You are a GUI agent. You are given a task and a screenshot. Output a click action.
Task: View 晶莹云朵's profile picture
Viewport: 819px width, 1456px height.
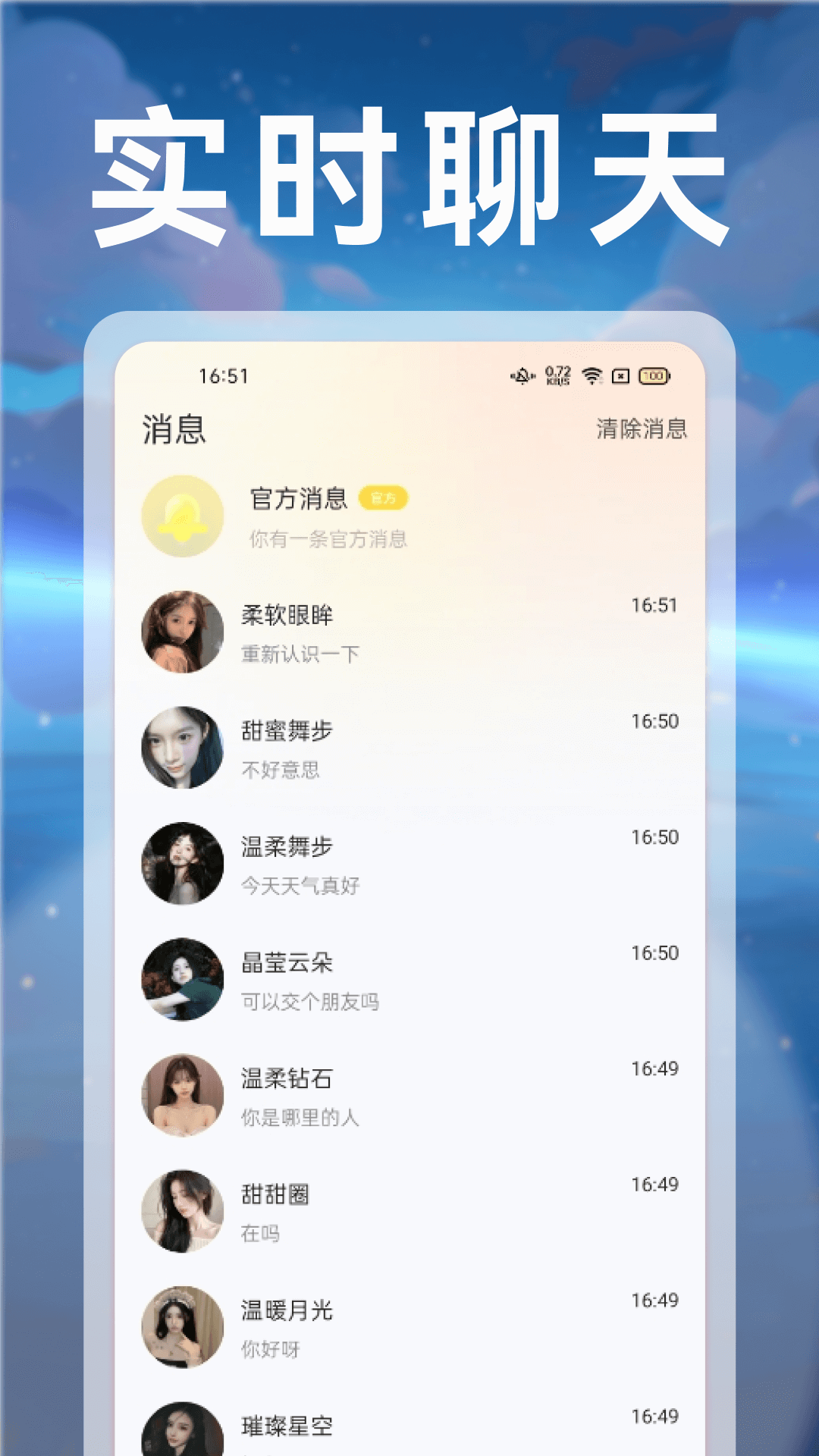(182, 980)
